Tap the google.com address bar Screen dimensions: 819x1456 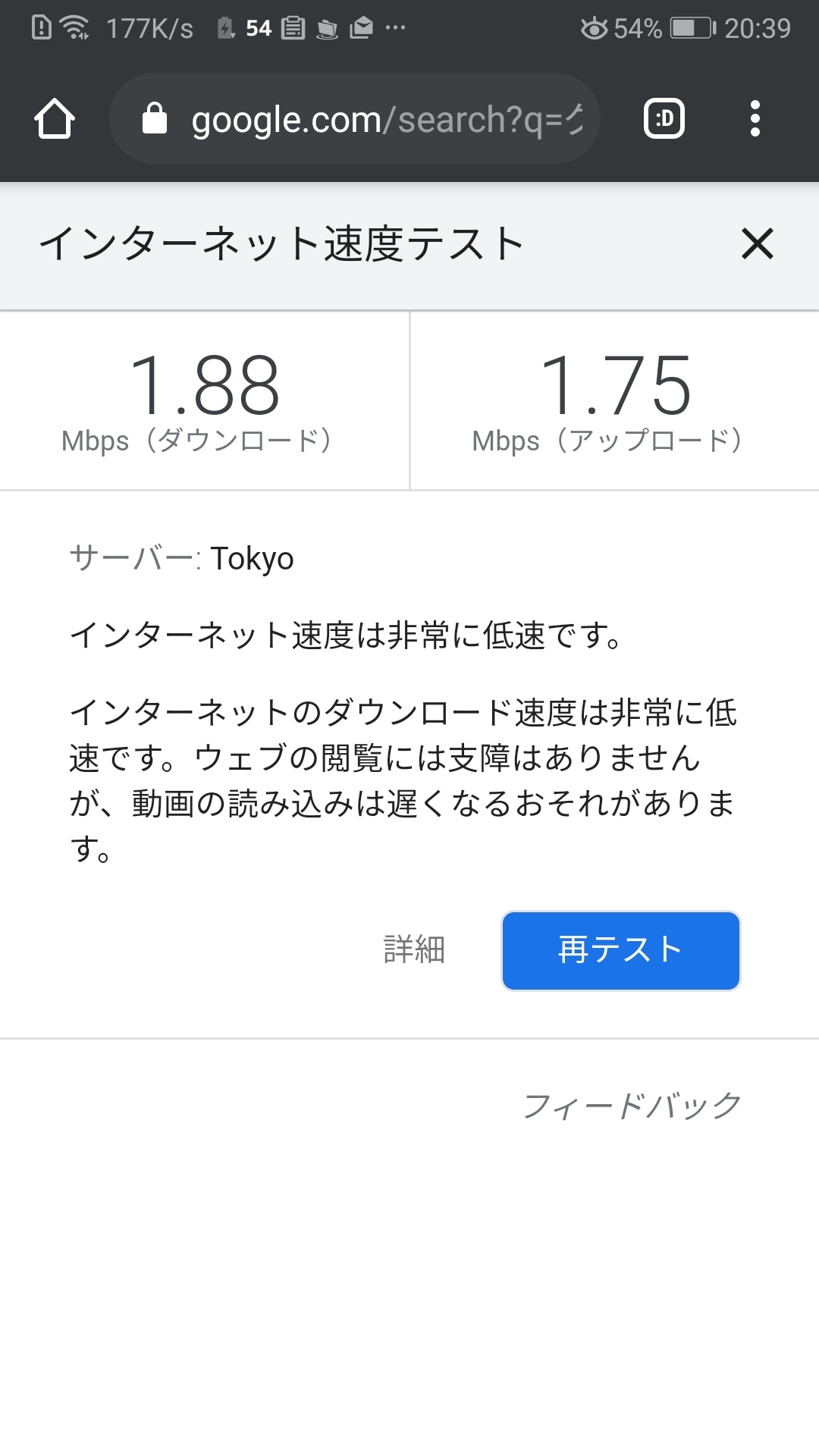click(355, 119)
